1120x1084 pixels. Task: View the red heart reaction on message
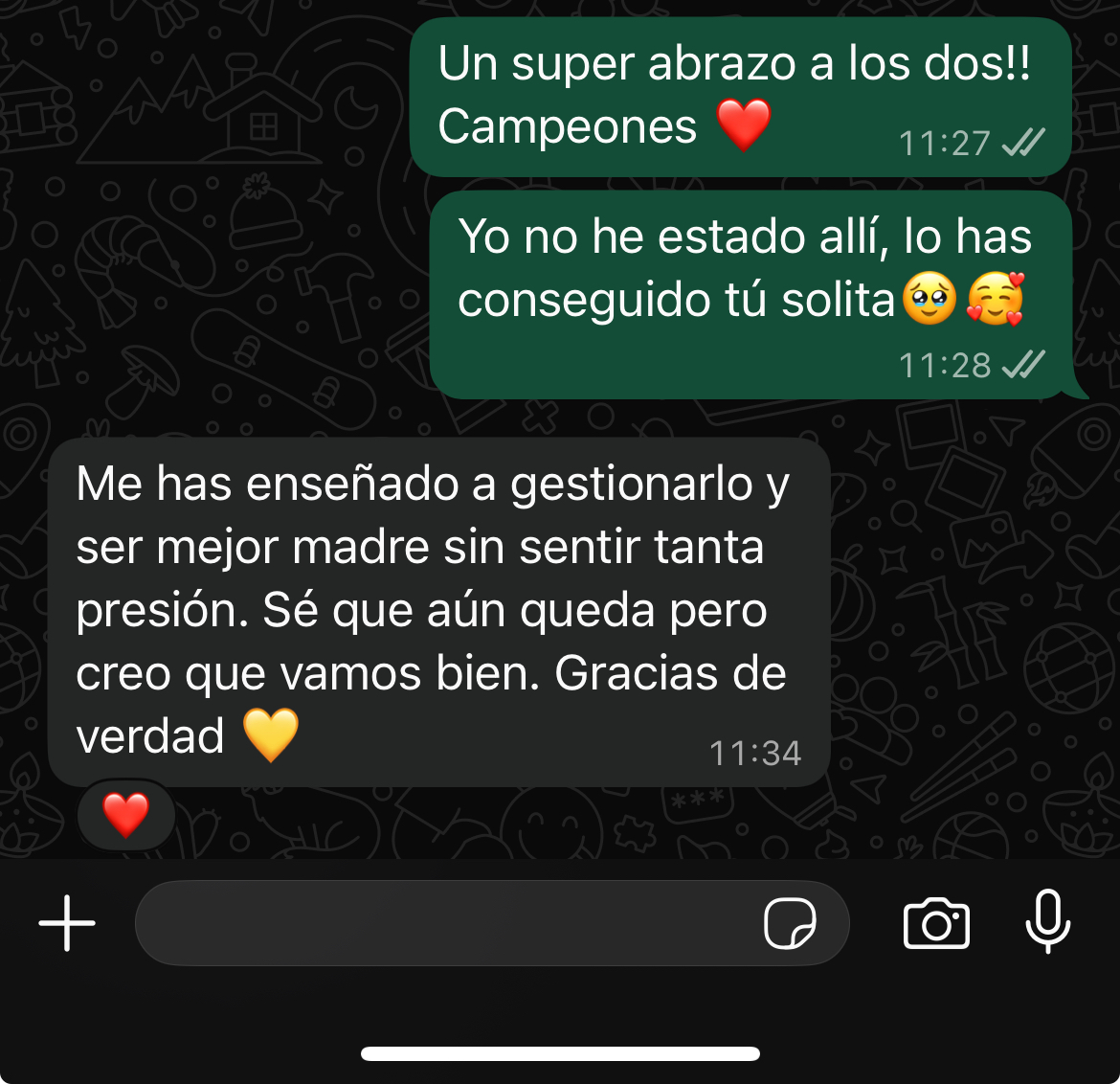126,815
